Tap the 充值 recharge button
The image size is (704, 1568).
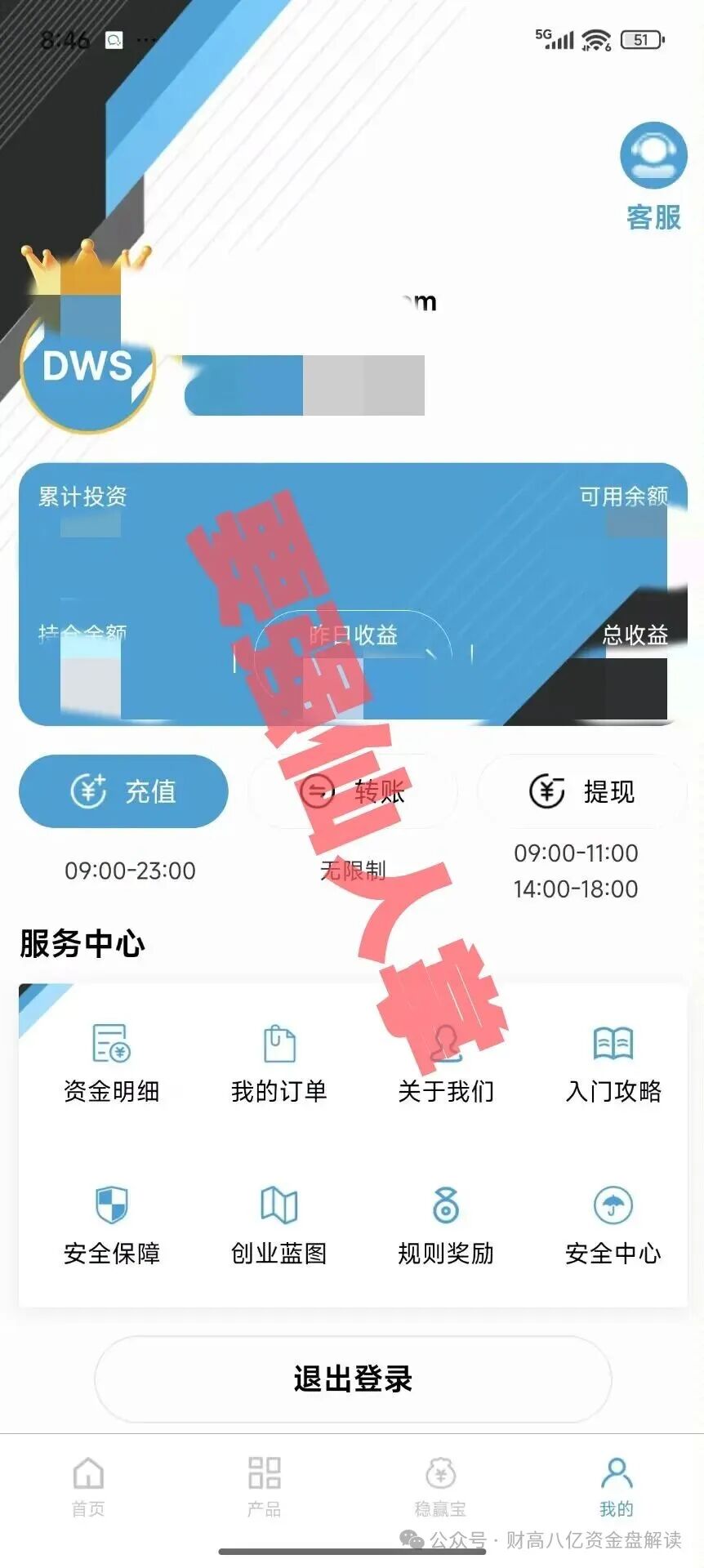[x=123, y=791]
